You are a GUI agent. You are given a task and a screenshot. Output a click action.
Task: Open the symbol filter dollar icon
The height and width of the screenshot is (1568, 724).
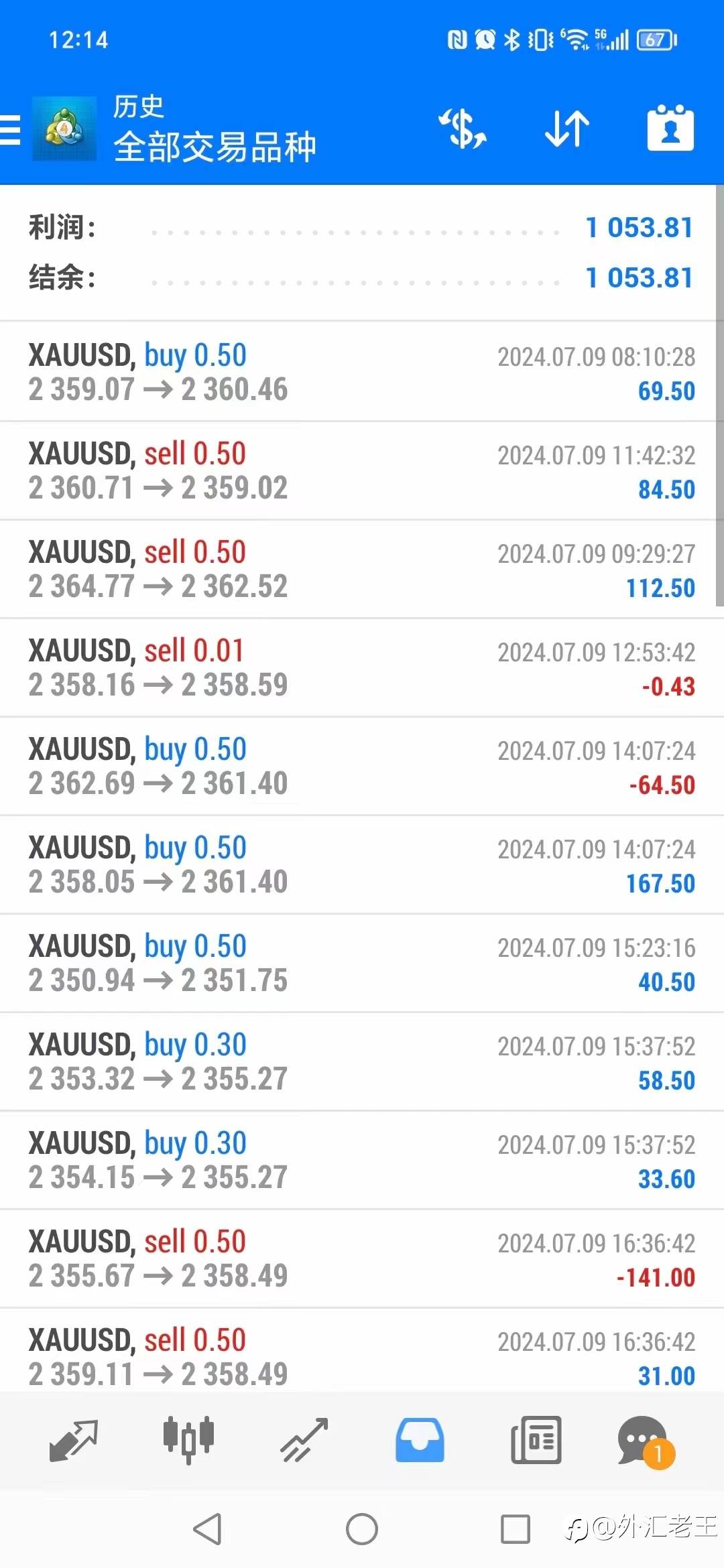pyautogui.click(x=463, y=129)
